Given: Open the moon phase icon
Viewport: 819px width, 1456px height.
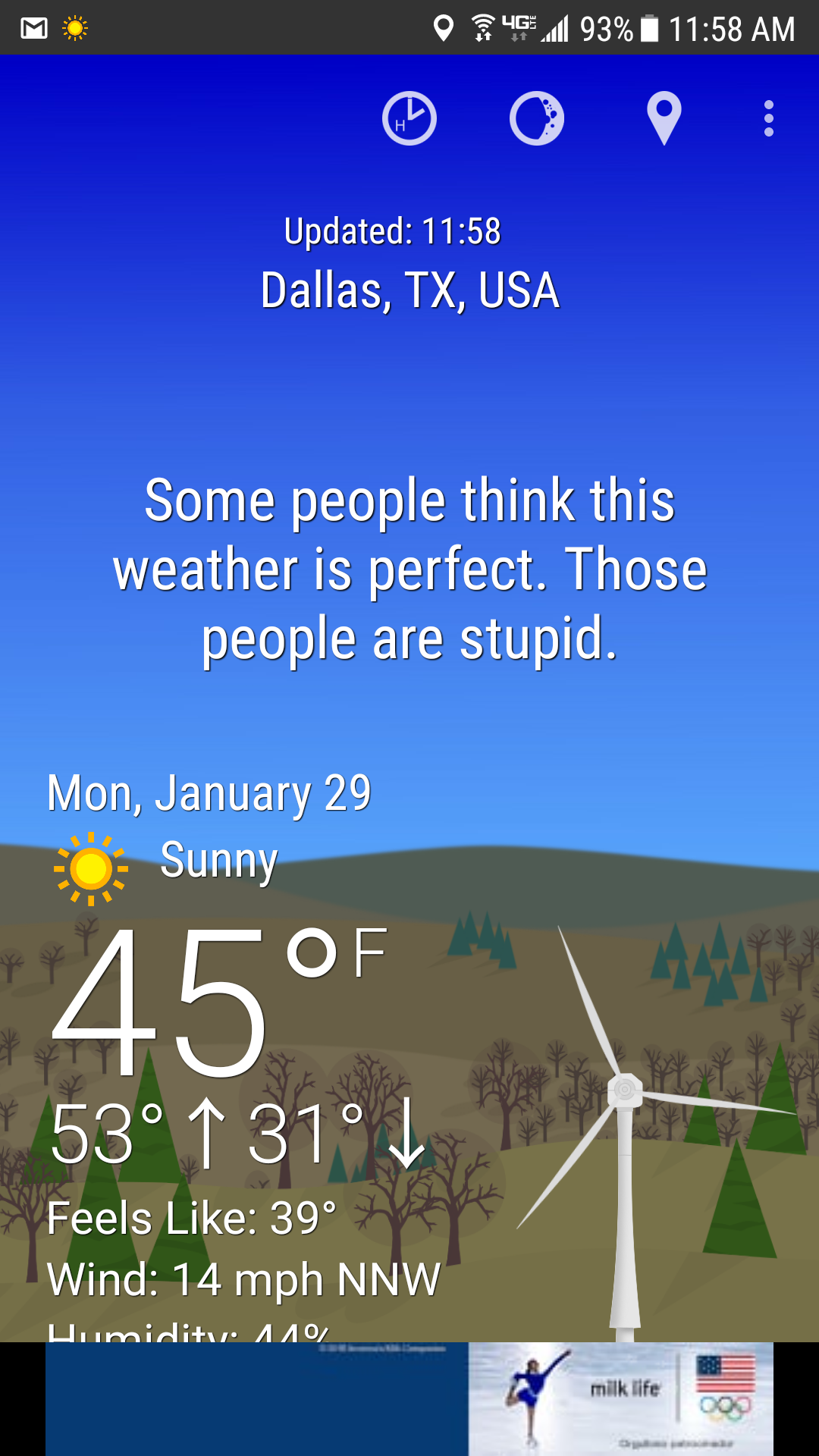Looking at the screenshot, I should tap(537, 119).
